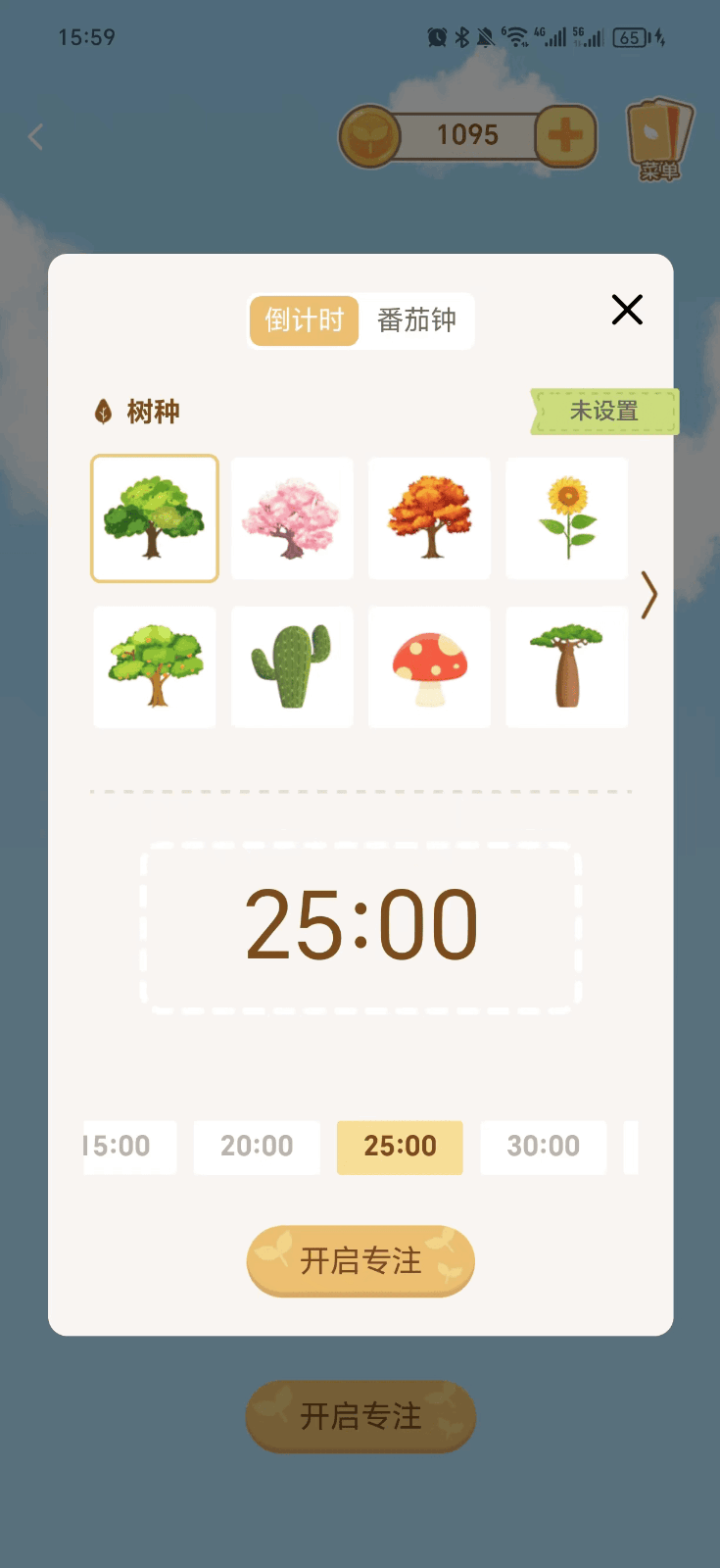Select the cactus plant
The width and height of the screenshot is (720, 1568).
[x=291, y=667]
